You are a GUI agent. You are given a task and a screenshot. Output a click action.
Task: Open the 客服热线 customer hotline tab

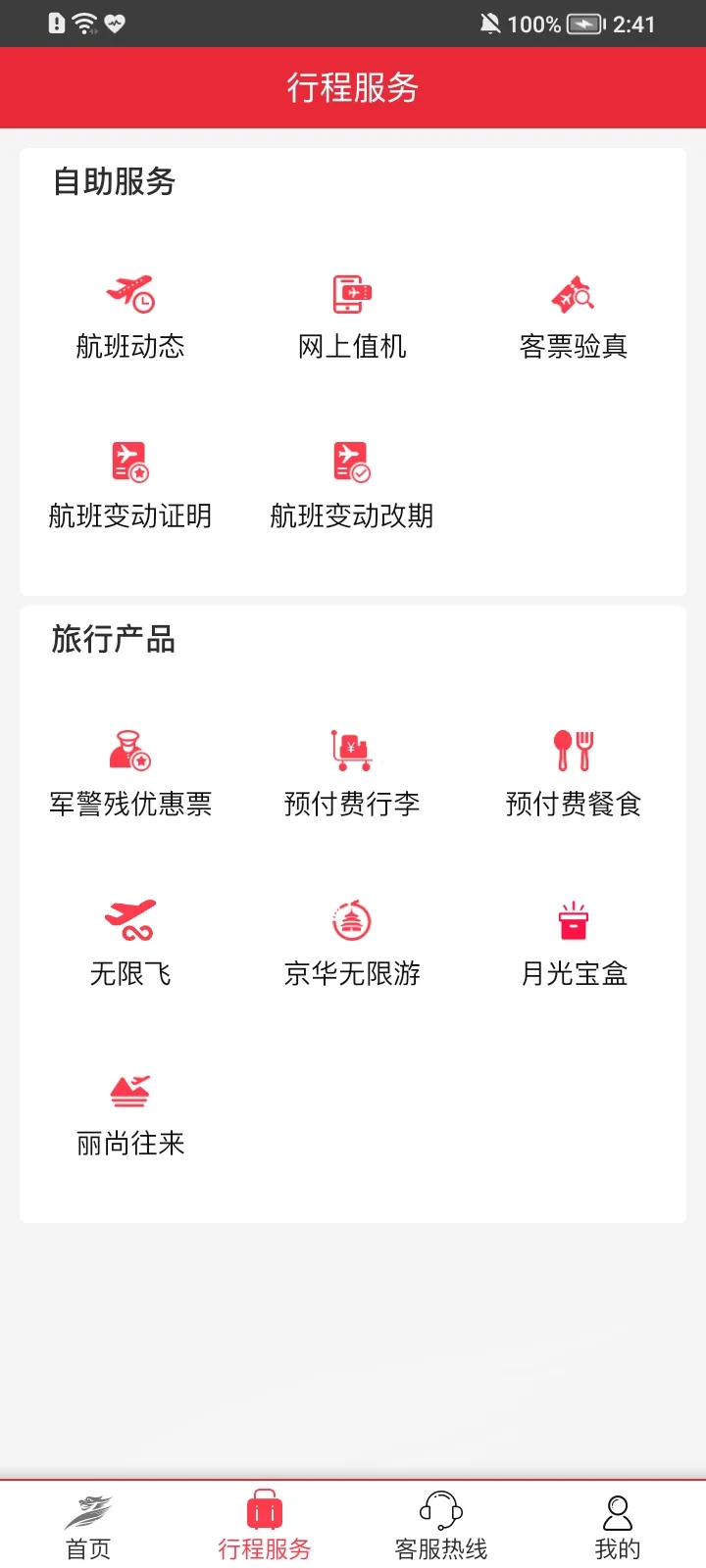(x=441, y=1526)
